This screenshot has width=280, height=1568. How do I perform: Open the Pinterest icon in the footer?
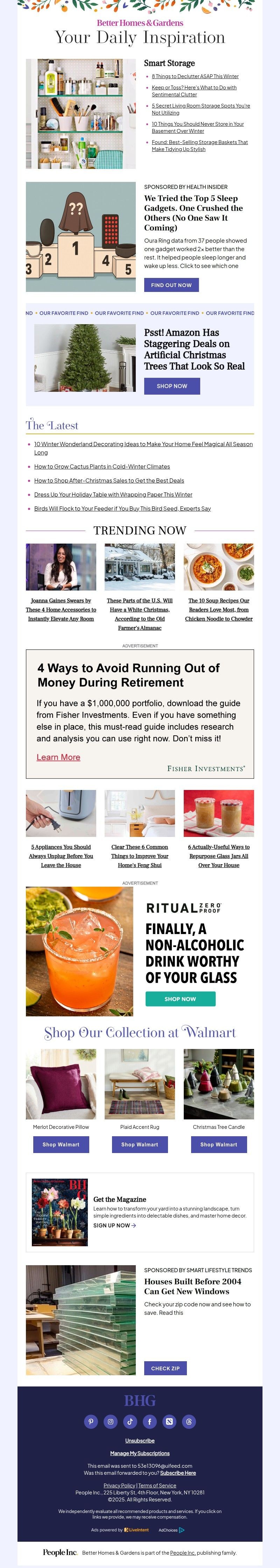point(91,1422)
